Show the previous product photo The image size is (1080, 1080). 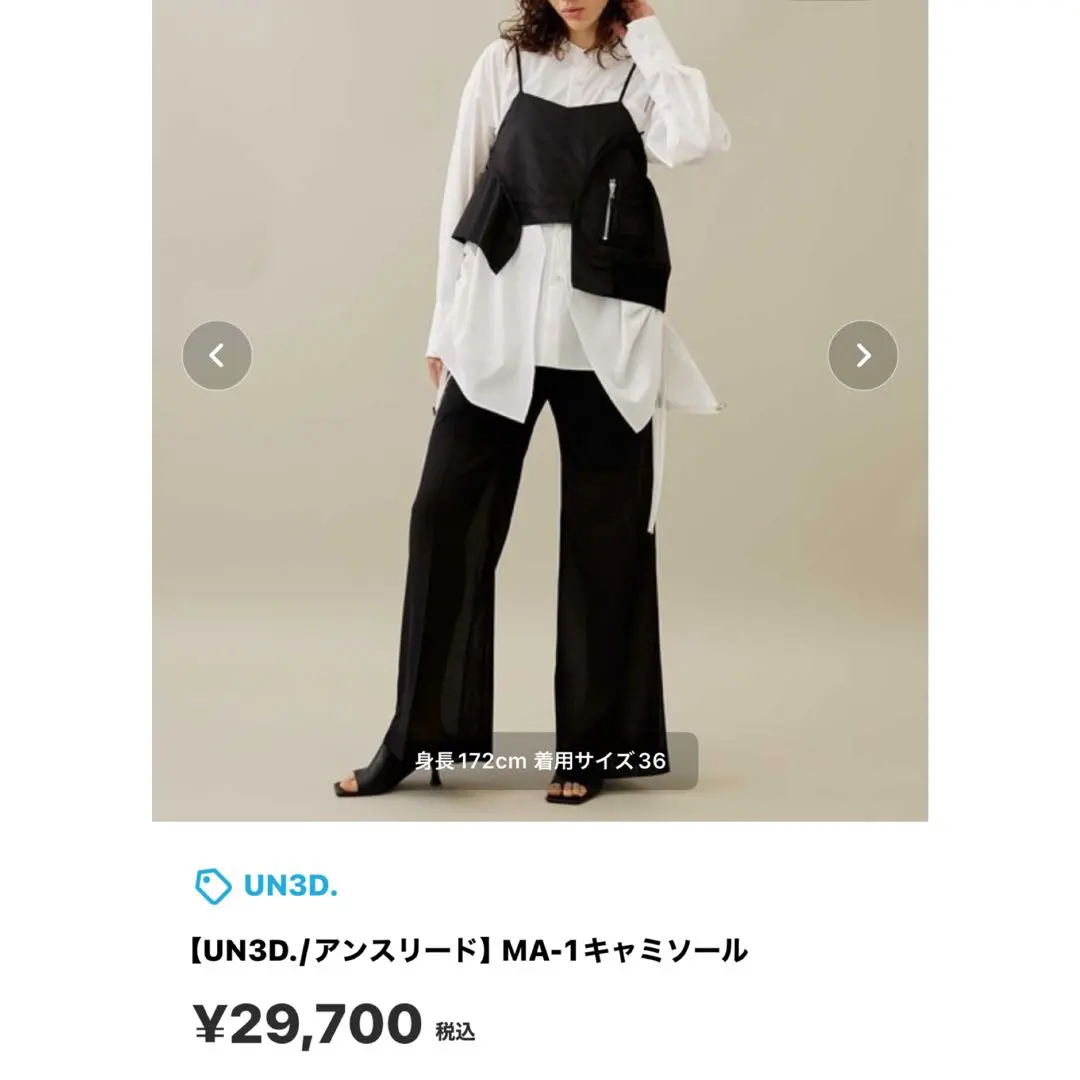(217, 355)
